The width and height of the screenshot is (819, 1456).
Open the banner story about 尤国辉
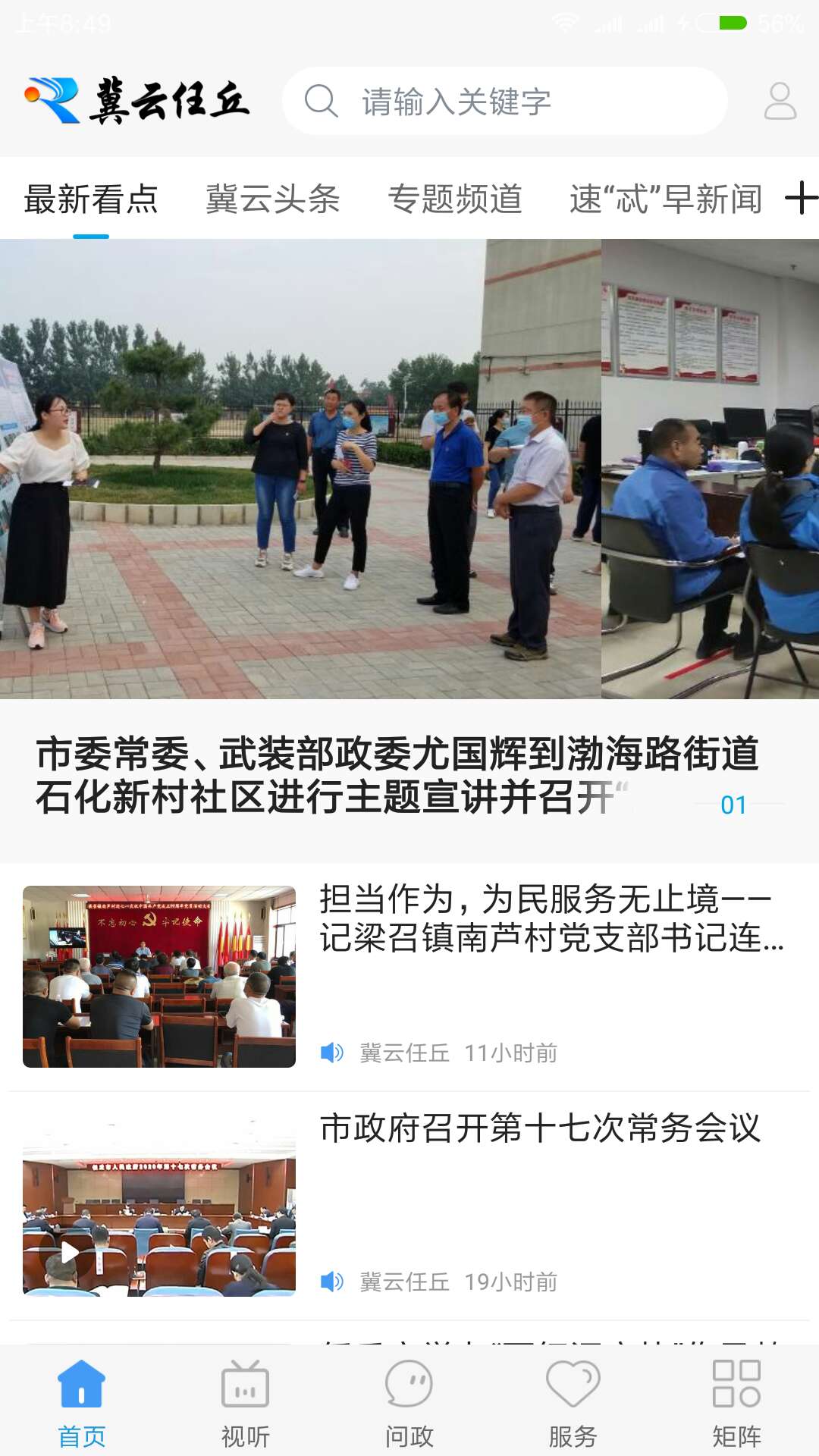[x=397, y=774]
